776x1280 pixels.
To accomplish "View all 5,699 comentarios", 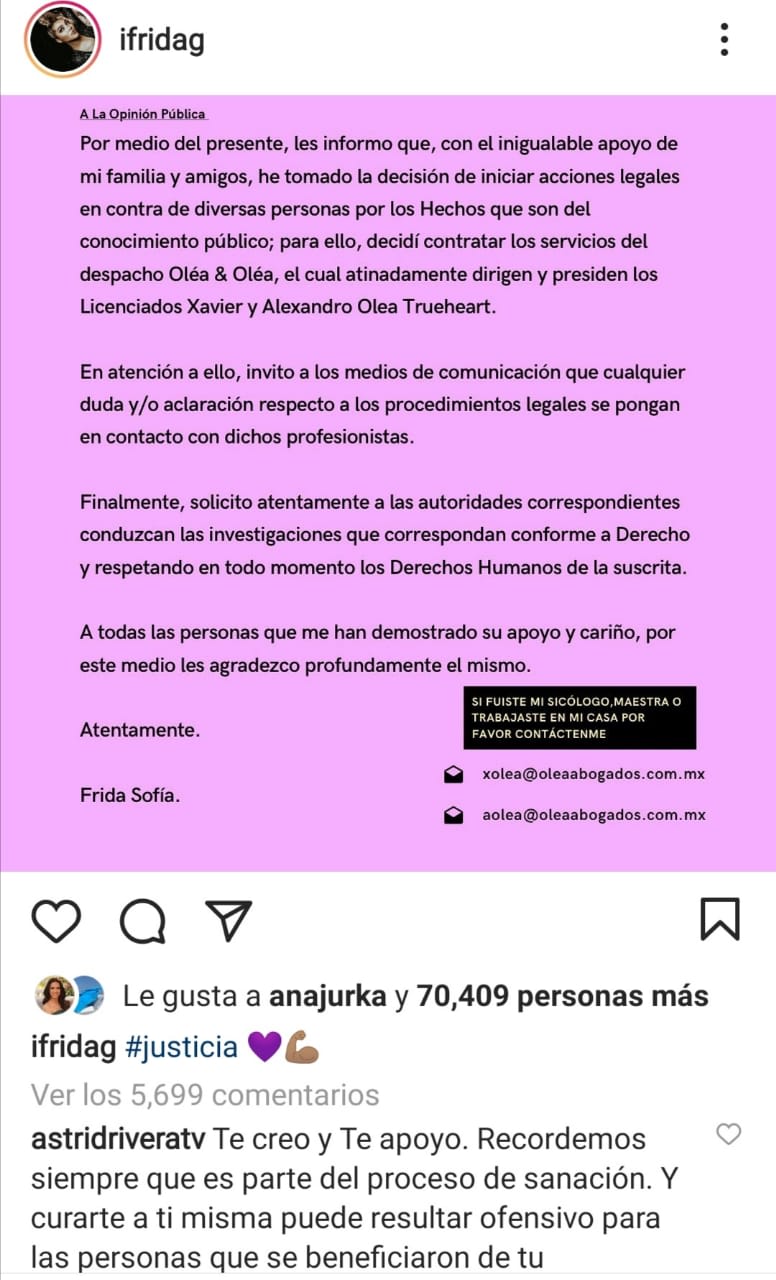I will (205, 1095).
